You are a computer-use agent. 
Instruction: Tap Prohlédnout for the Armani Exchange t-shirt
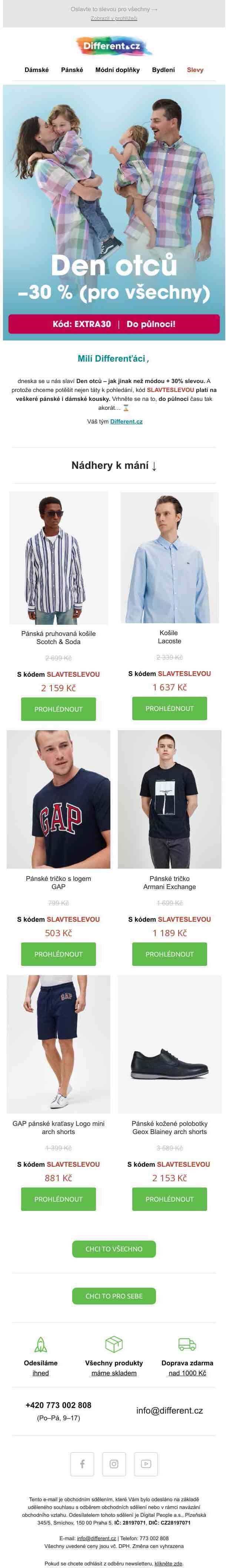pos(170,954)
